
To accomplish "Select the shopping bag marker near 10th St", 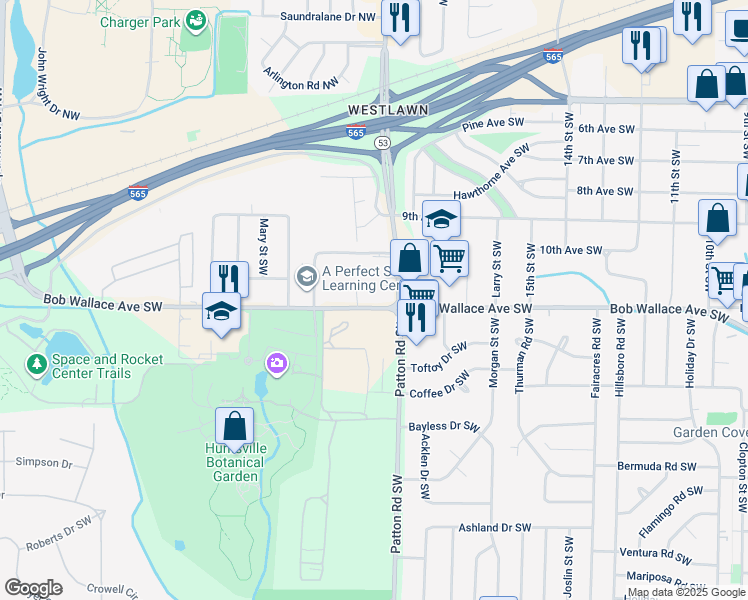I will [717, 218].
